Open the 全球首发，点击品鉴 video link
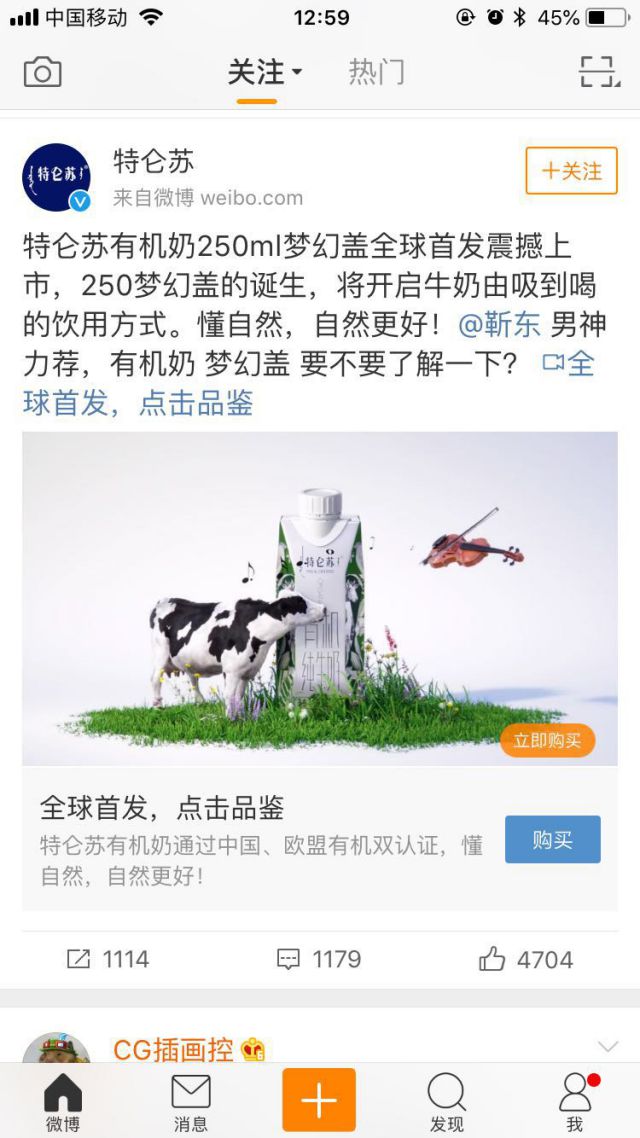 pos(138,403)
